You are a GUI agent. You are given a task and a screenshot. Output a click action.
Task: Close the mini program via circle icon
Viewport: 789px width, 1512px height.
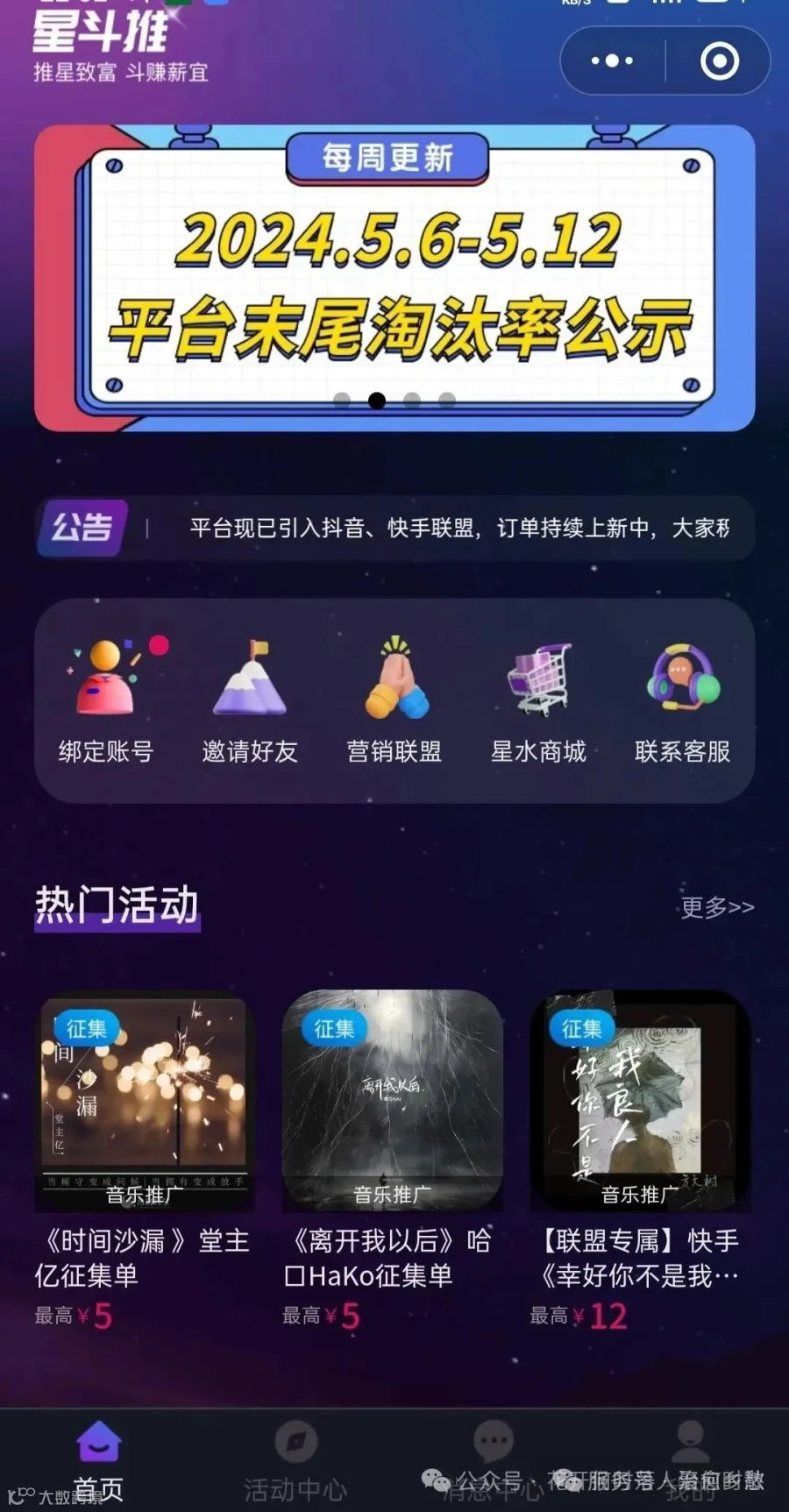click(720, 60)
